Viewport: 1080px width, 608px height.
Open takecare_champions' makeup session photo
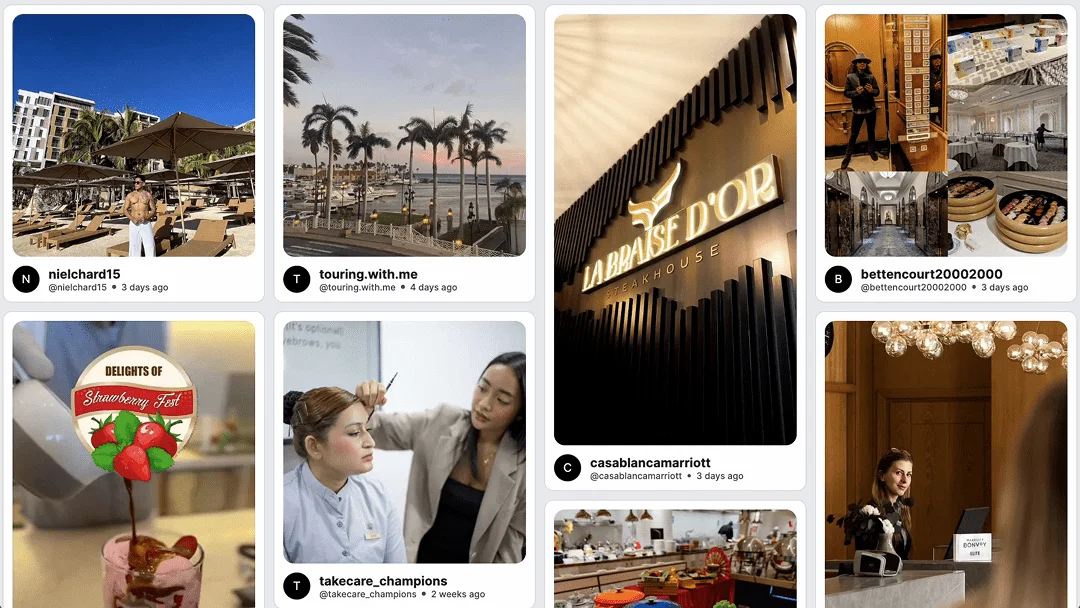[404, 442]
